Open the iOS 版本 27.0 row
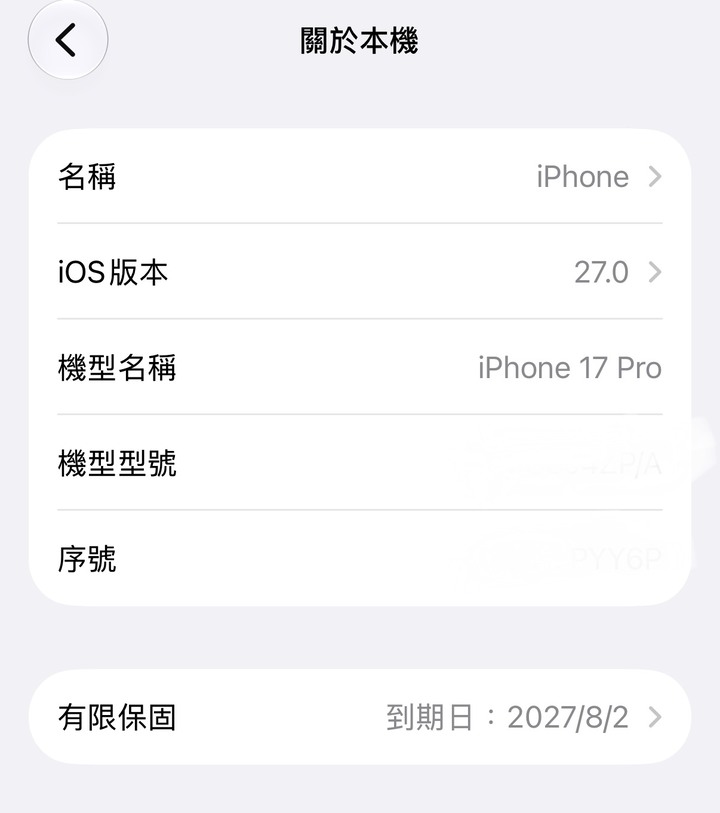Screen dimensions: 720x813 360,272
